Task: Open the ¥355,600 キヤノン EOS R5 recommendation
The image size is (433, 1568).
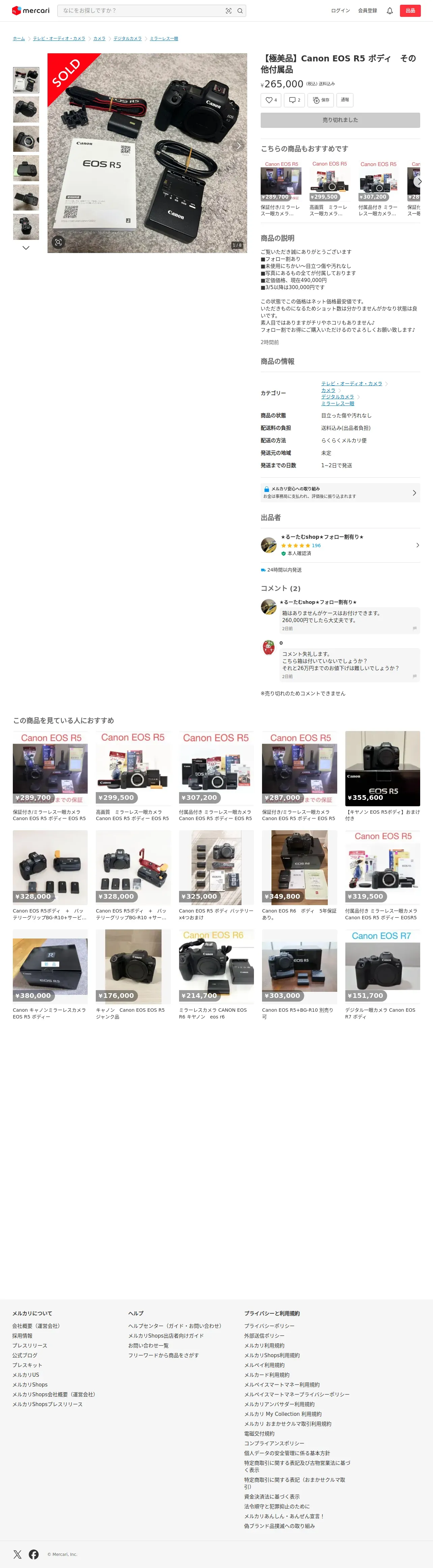Action: [x=382, y=776]
